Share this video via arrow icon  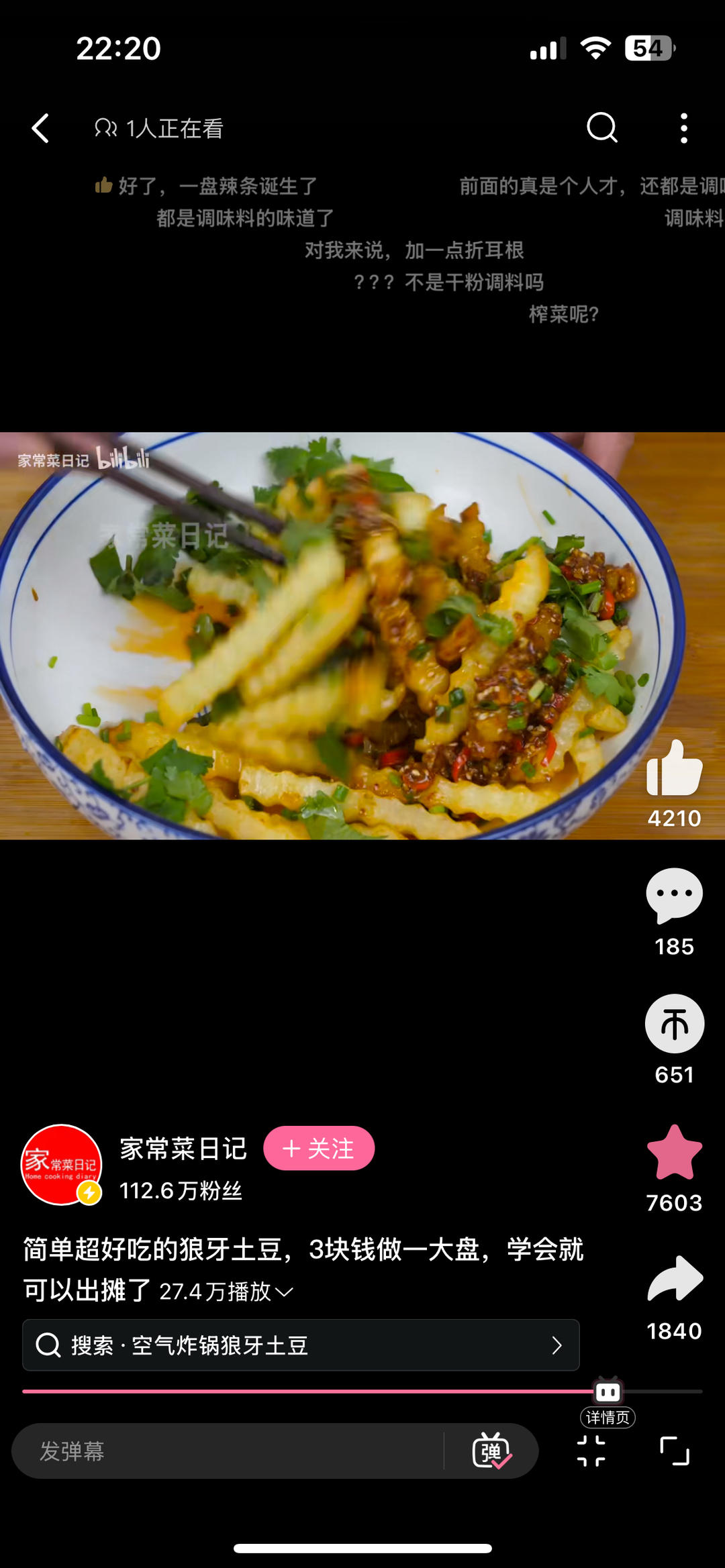pos(674,1279)
